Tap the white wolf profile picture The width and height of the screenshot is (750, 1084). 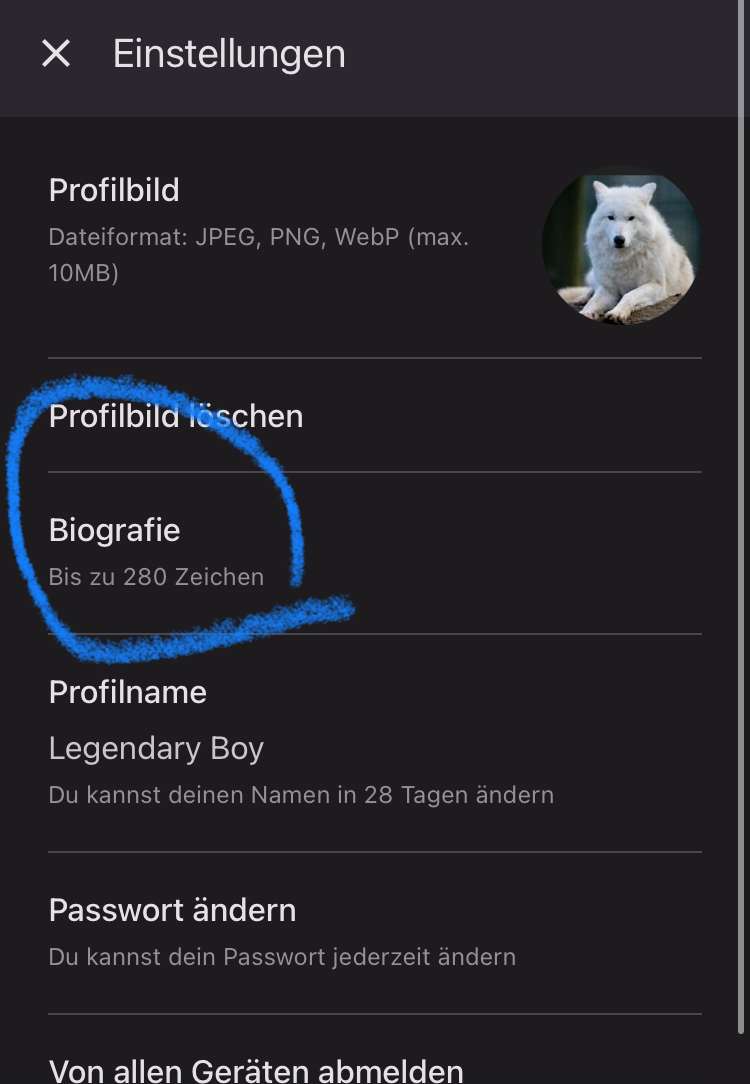tap(621, 246)
